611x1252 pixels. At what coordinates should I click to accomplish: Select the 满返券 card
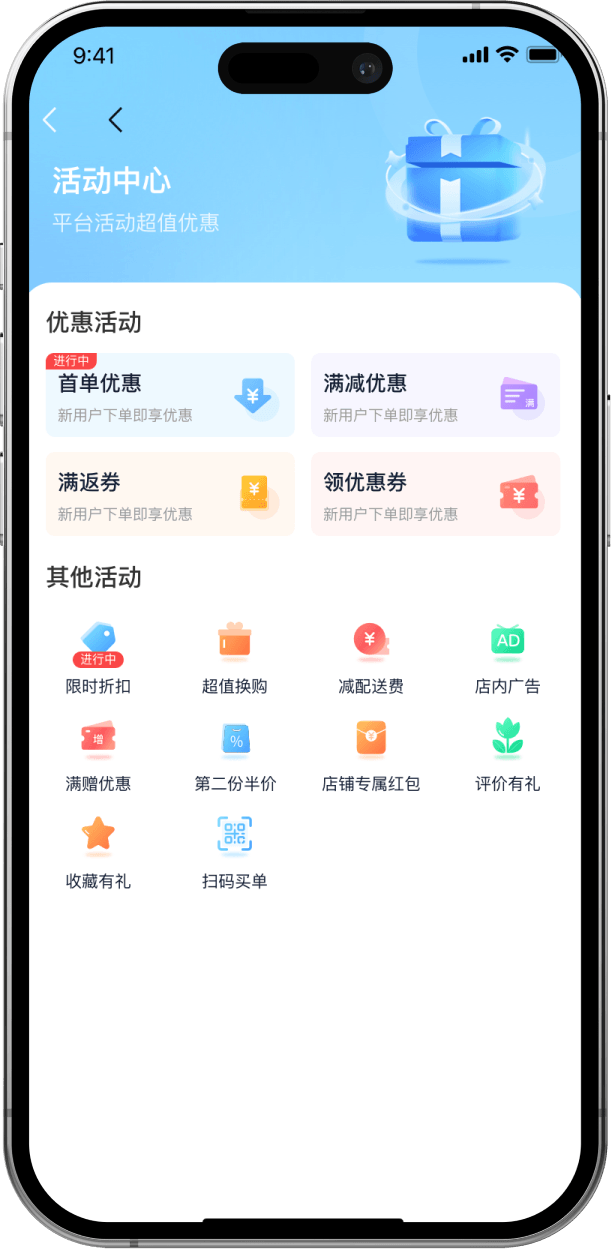170,494
